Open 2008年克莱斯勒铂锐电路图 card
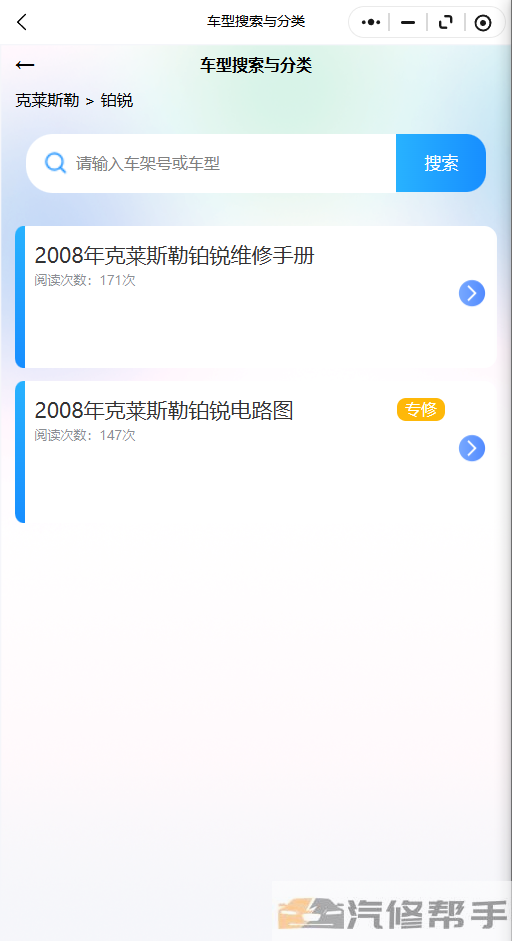Image resolution: width=512 pixels, height=941 pixels. pos(256,452)
